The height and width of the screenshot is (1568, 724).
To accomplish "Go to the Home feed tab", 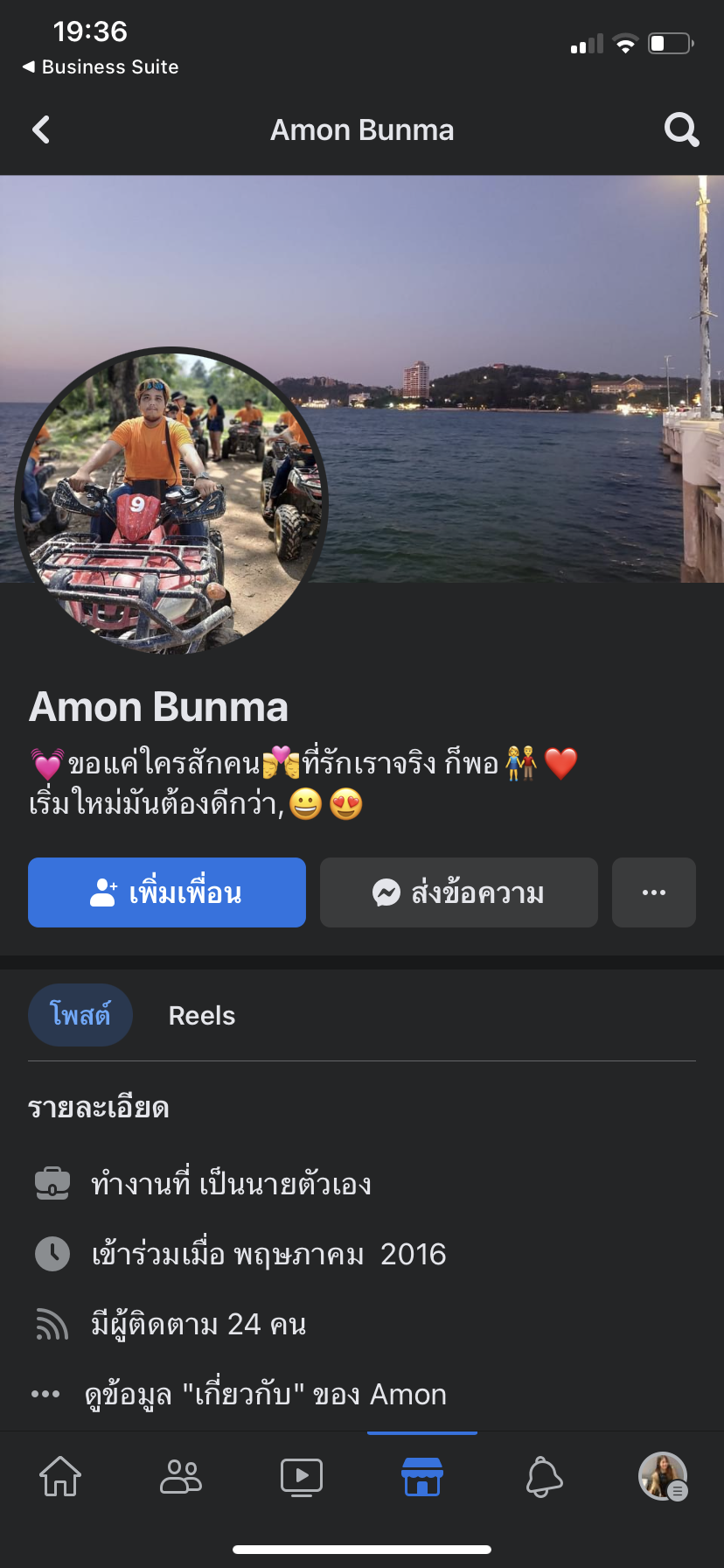I will click(60, 1477).
